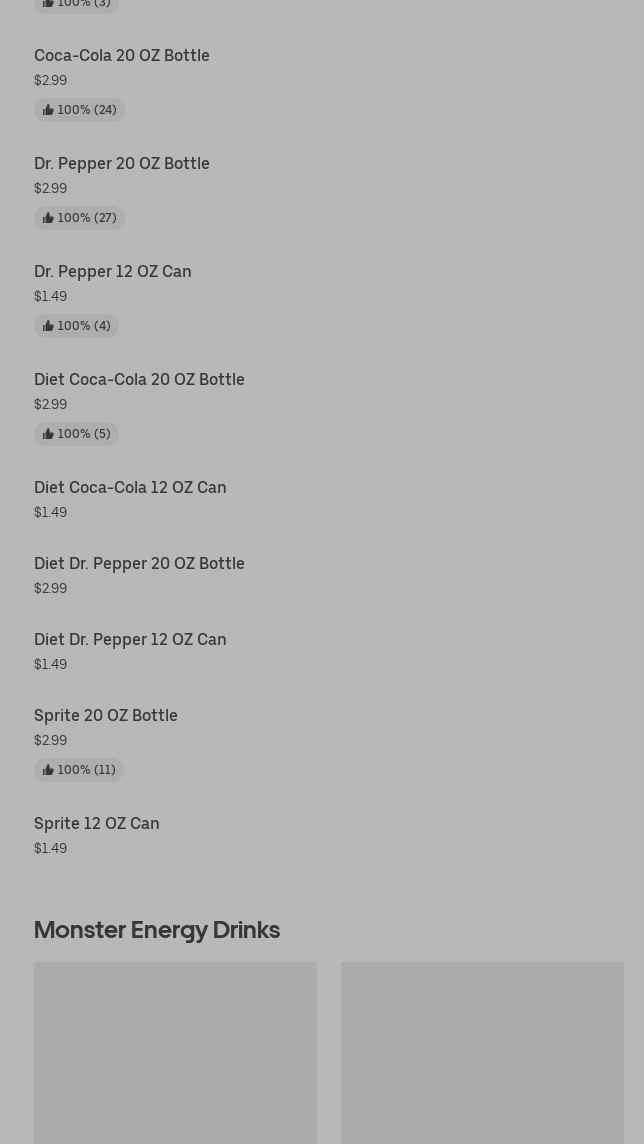The height and width of the screenshot is (1144, 644).
Task: View Diet Dr. Pepper 20 OZ Bottle
Action: (139, 564)
